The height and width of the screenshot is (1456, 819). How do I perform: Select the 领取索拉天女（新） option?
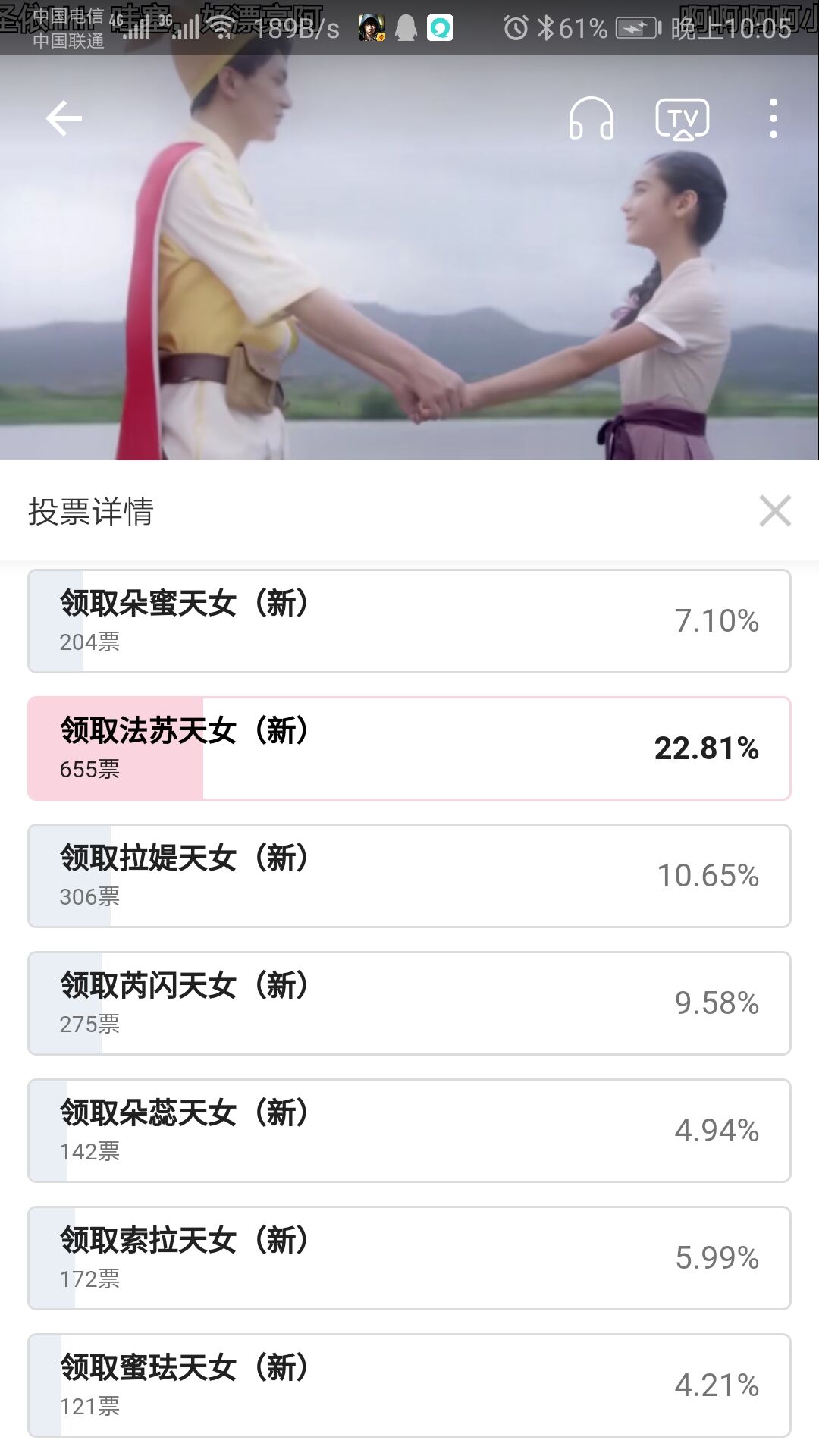409,1258
